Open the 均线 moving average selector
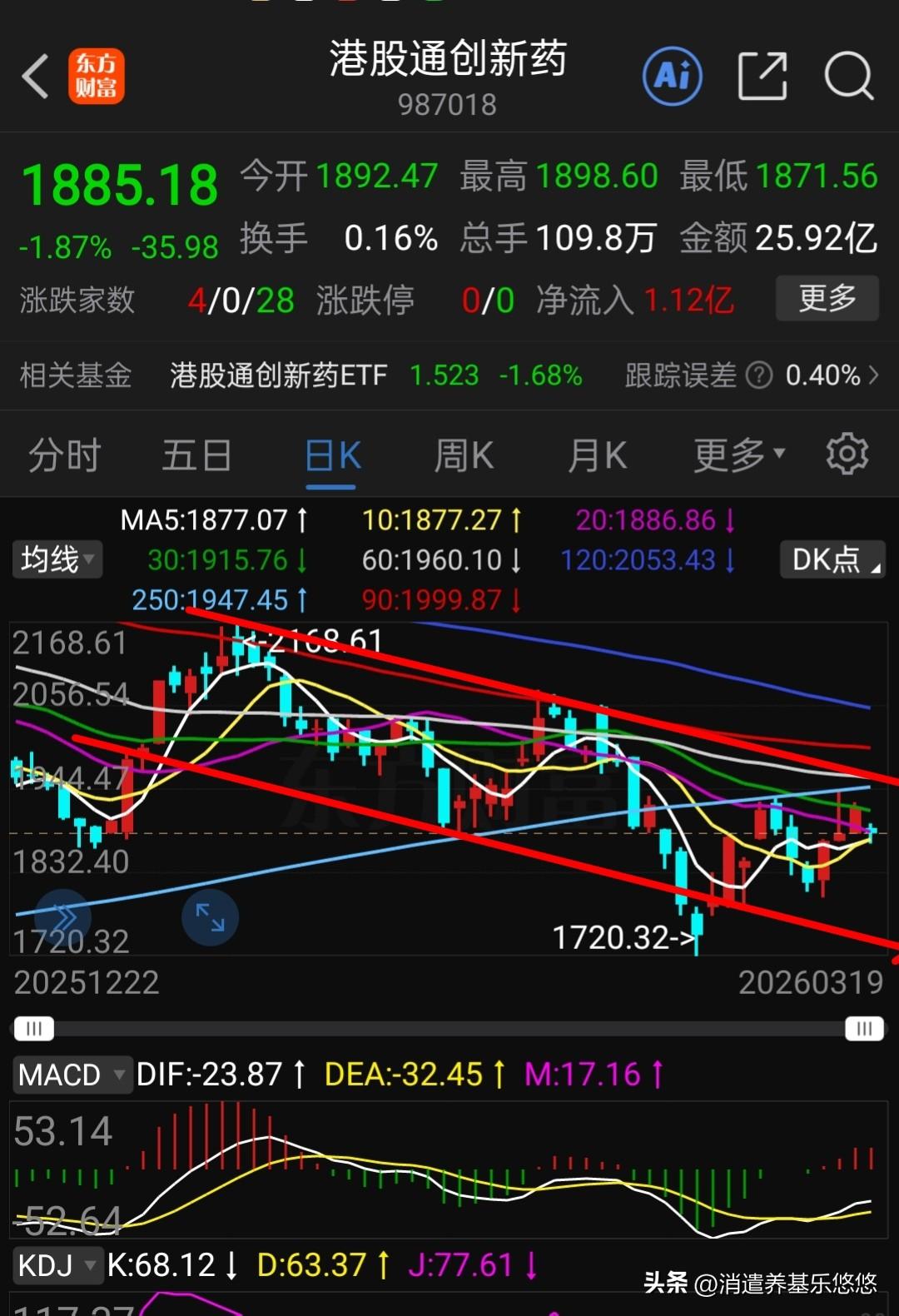The width and height of the screenshot is (899, 1316). 56,559
